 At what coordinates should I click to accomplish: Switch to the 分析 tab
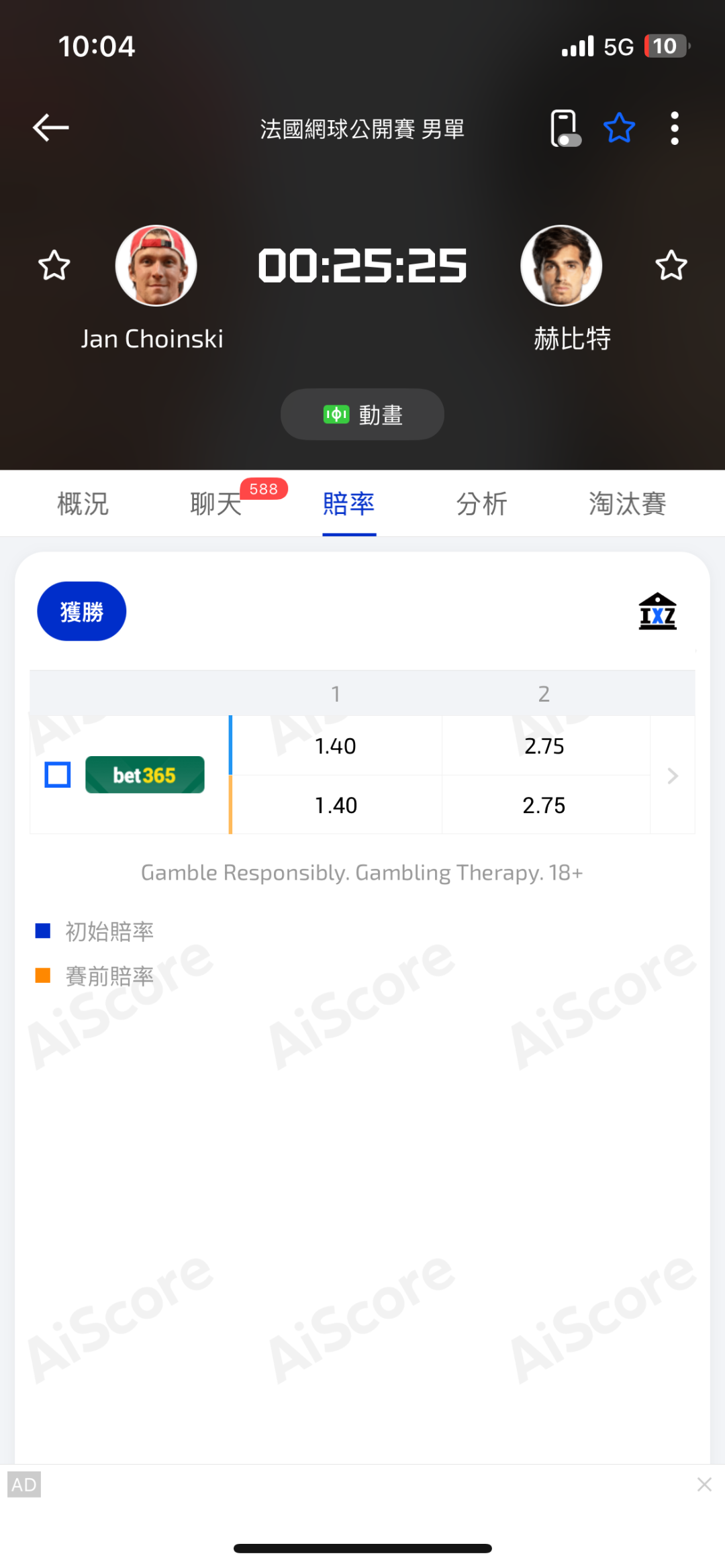[x=482, y=504]
